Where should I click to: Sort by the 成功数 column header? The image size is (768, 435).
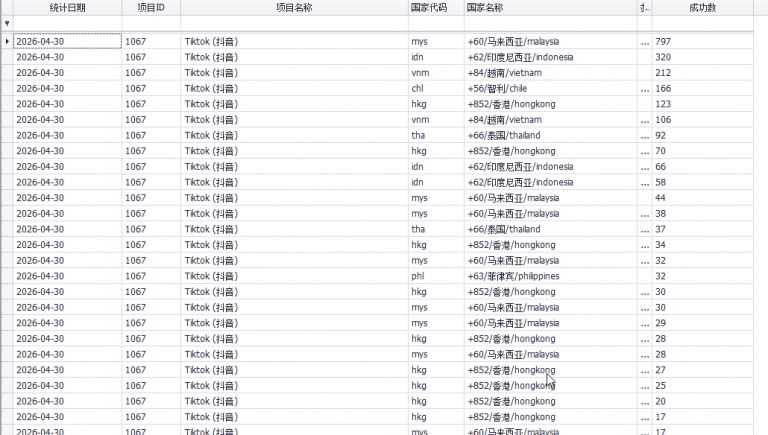click(702, 7)
